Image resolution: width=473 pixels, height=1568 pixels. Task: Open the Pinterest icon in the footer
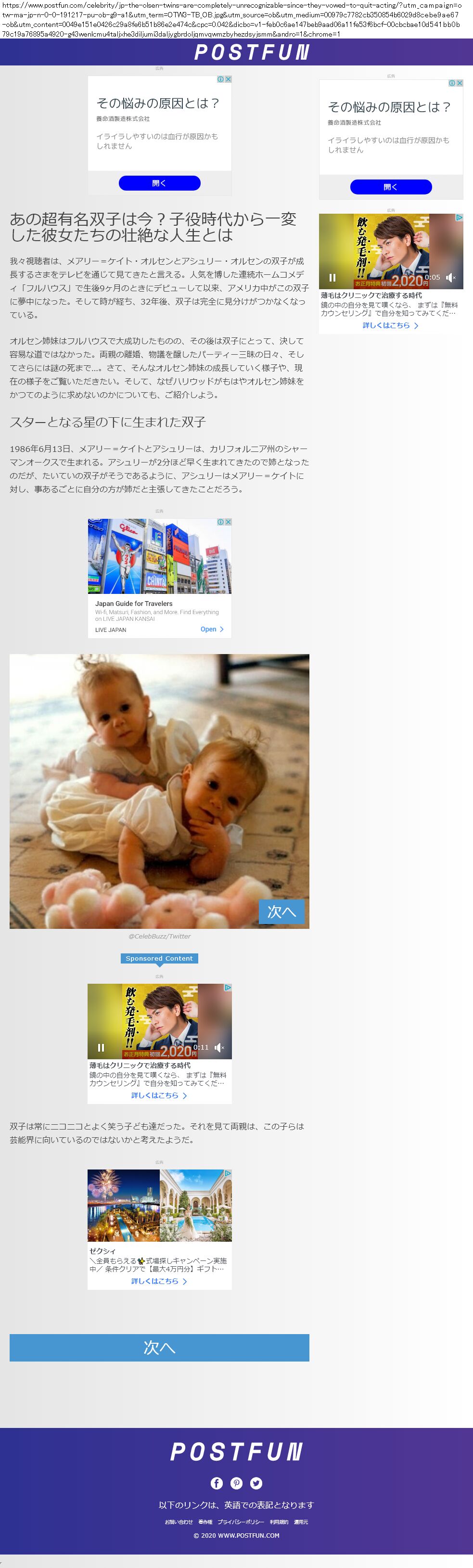point(237,1483)
